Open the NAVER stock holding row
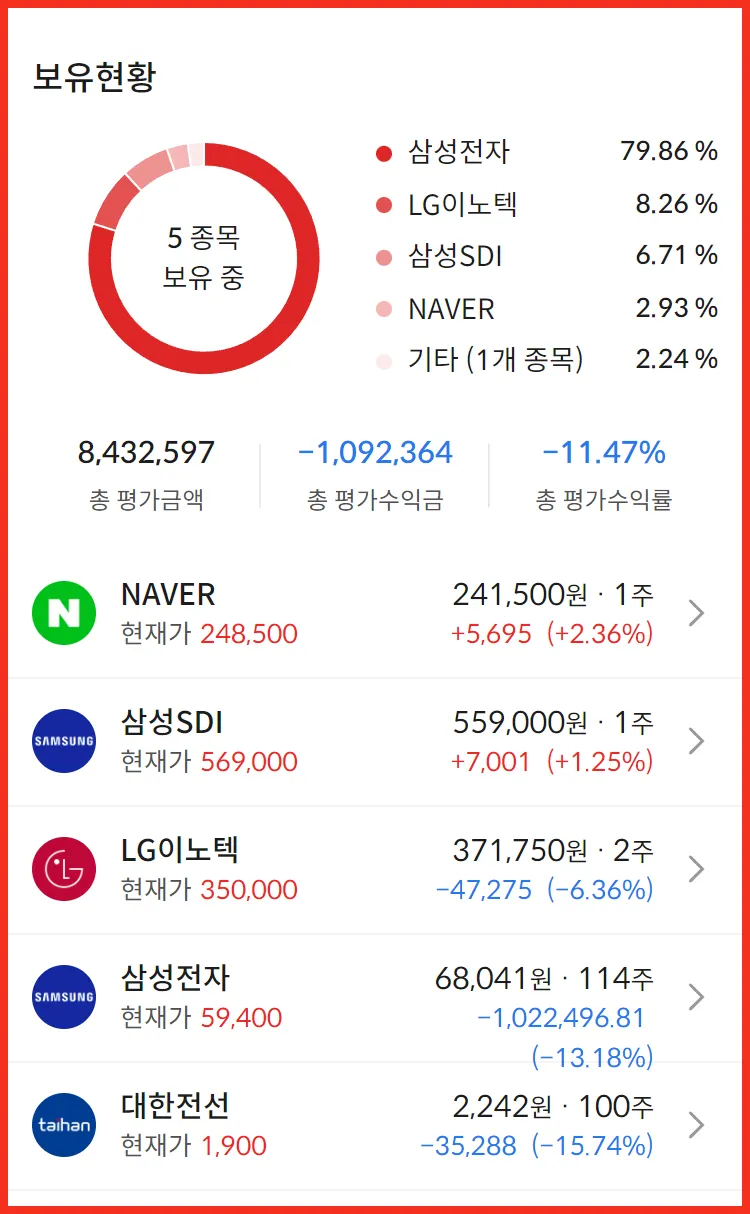 pos(375,613)
